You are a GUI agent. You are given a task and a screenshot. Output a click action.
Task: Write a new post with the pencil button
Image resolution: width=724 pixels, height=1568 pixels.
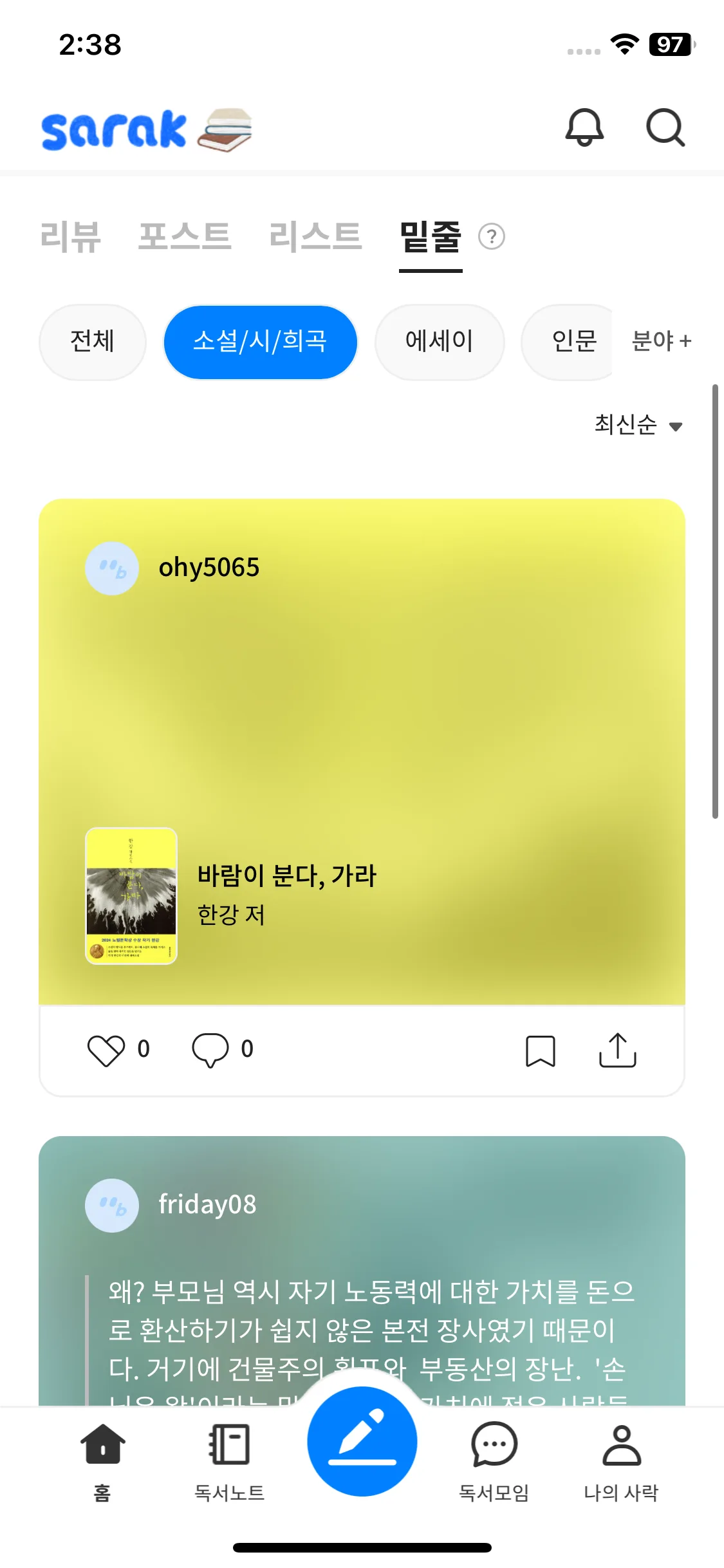(x=362, y=1441)
